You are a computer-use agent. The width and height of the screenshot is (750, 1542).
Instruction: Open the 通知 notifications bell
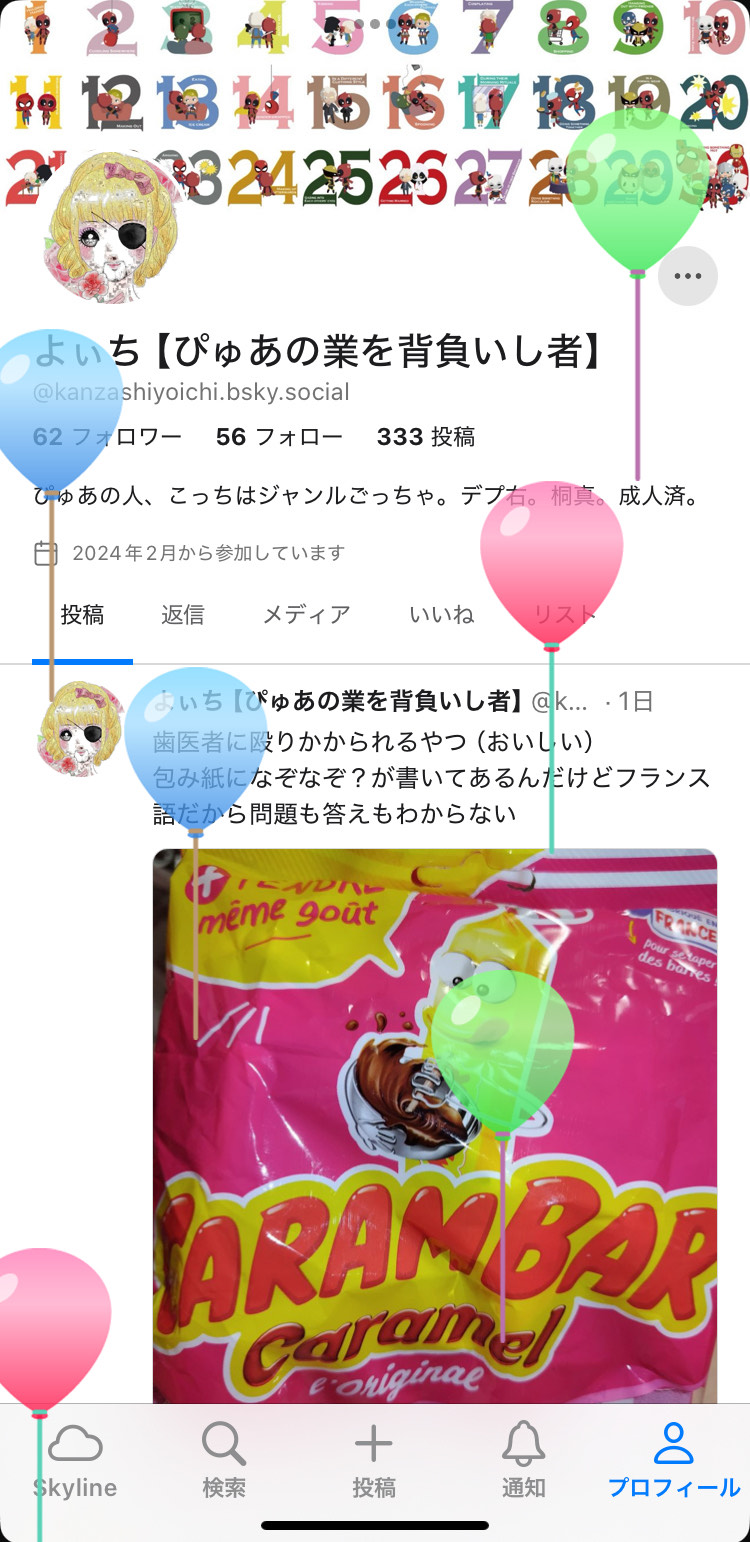(523, 1462)
